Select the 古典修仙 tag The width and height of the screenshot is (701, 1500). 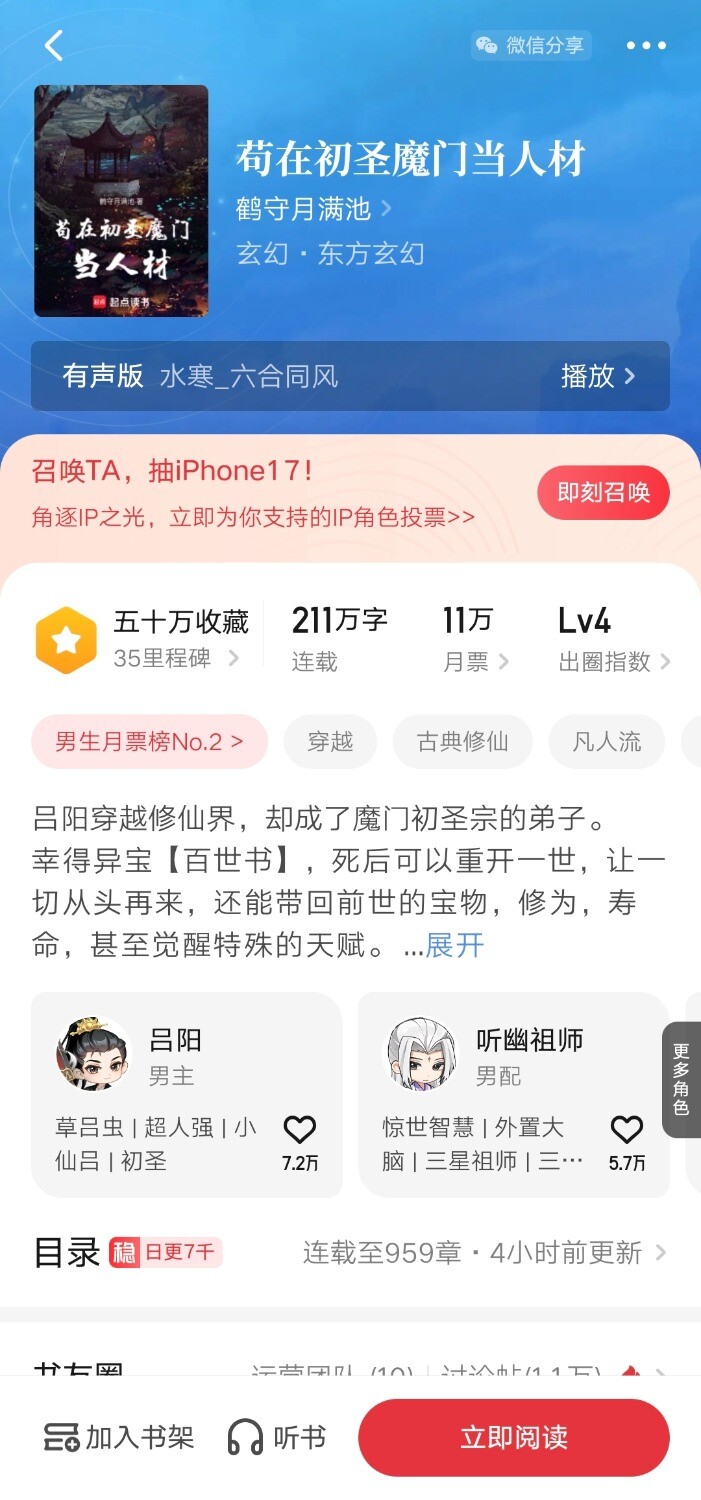tap(462, 742)
